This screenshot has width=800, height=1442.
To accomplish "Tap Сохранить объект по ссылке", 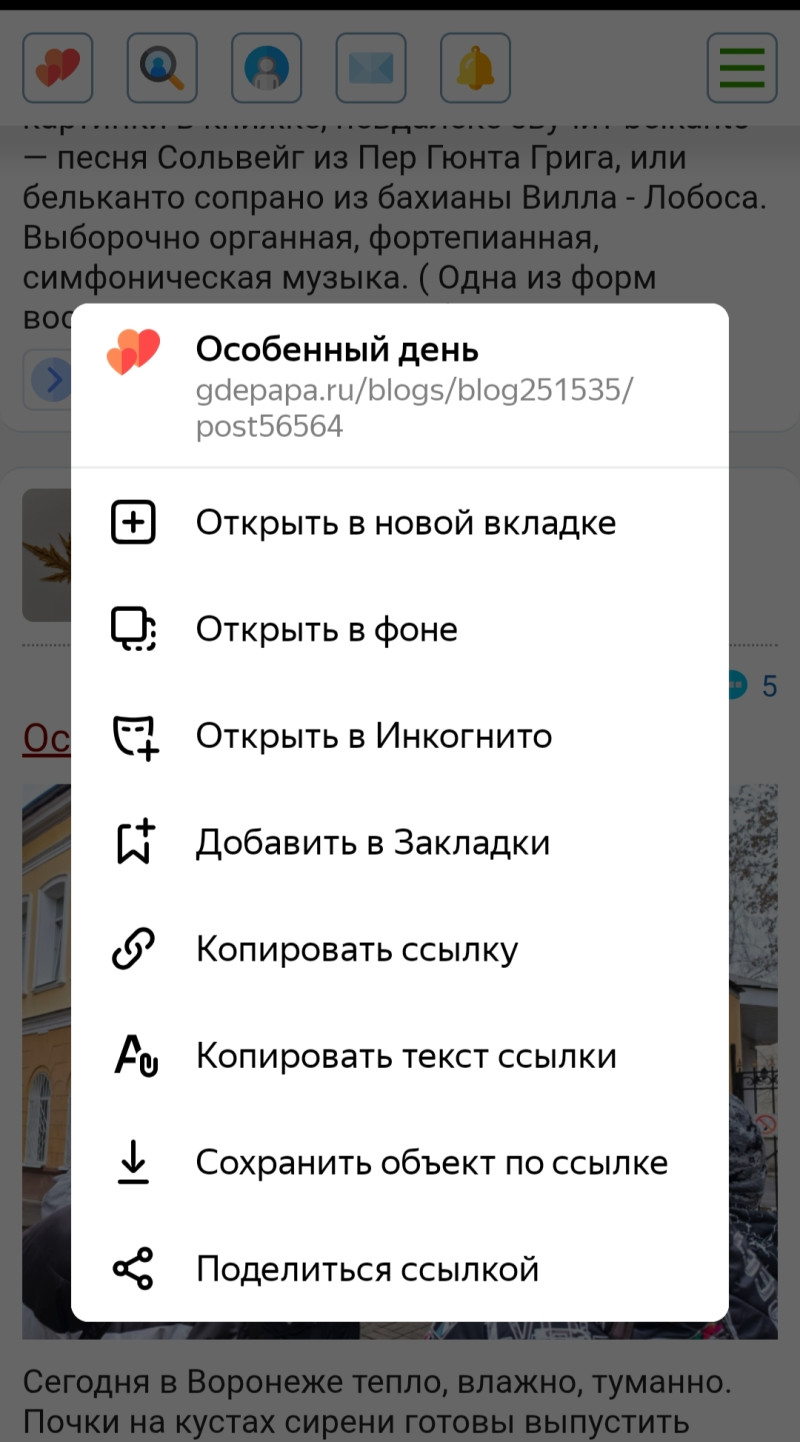I will click(431, 1162).
